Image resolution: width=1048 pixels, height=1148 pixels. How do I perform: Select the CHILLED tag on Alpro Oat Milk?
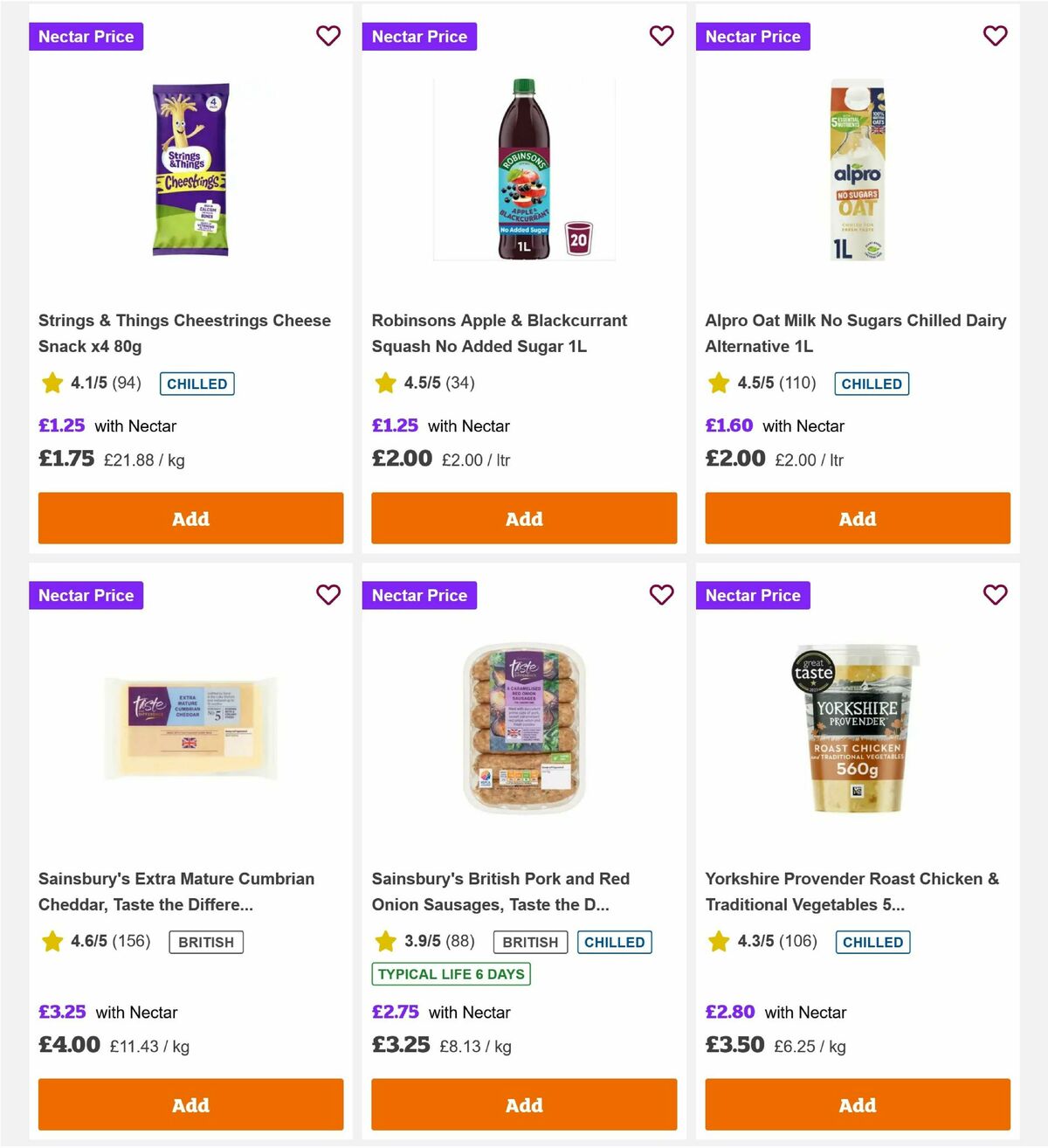coord(872,384)
